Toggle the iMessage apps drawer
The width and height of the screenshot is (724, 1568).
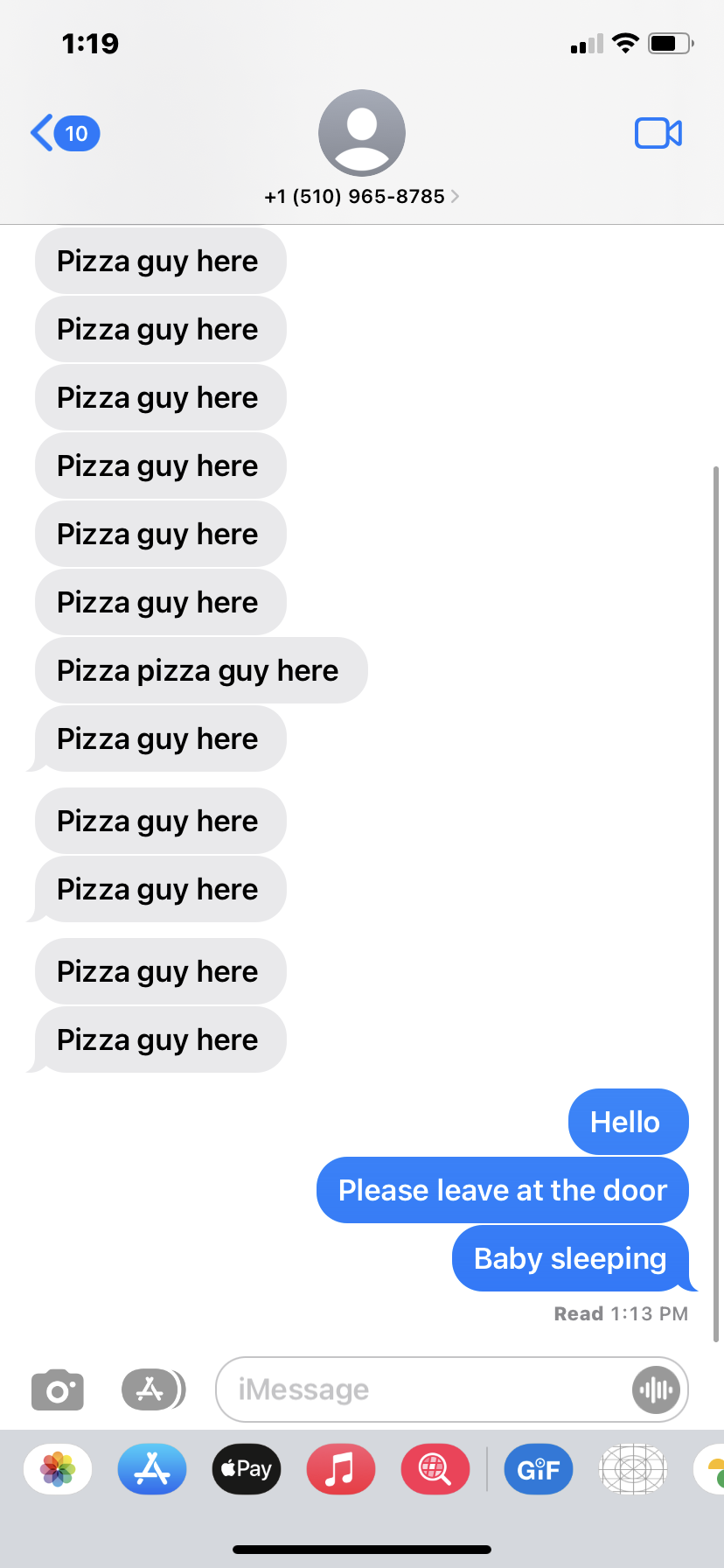pyautogui.click(x=152, y=1389)
